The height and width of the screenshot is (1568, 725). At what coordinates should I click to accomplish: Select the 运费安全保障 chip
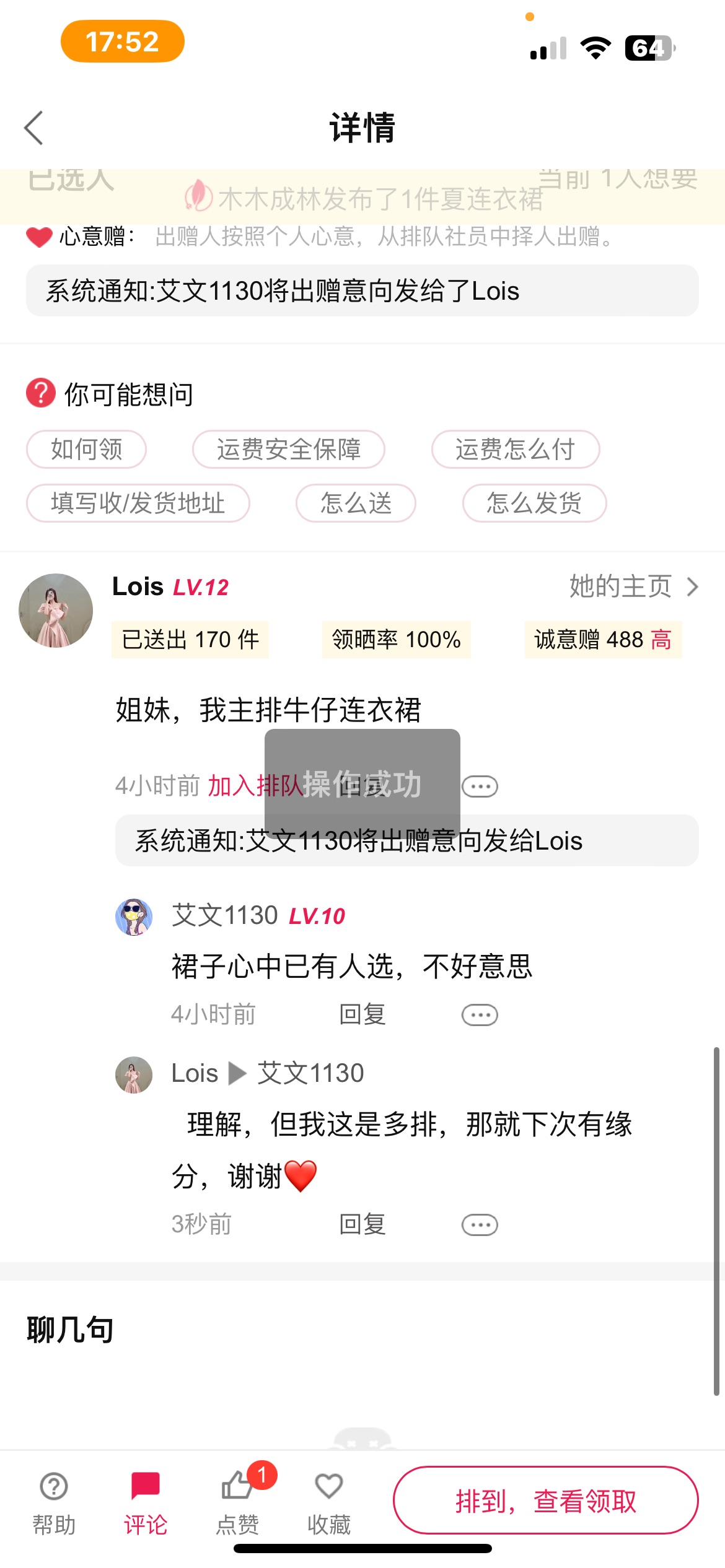pos(288,450)
